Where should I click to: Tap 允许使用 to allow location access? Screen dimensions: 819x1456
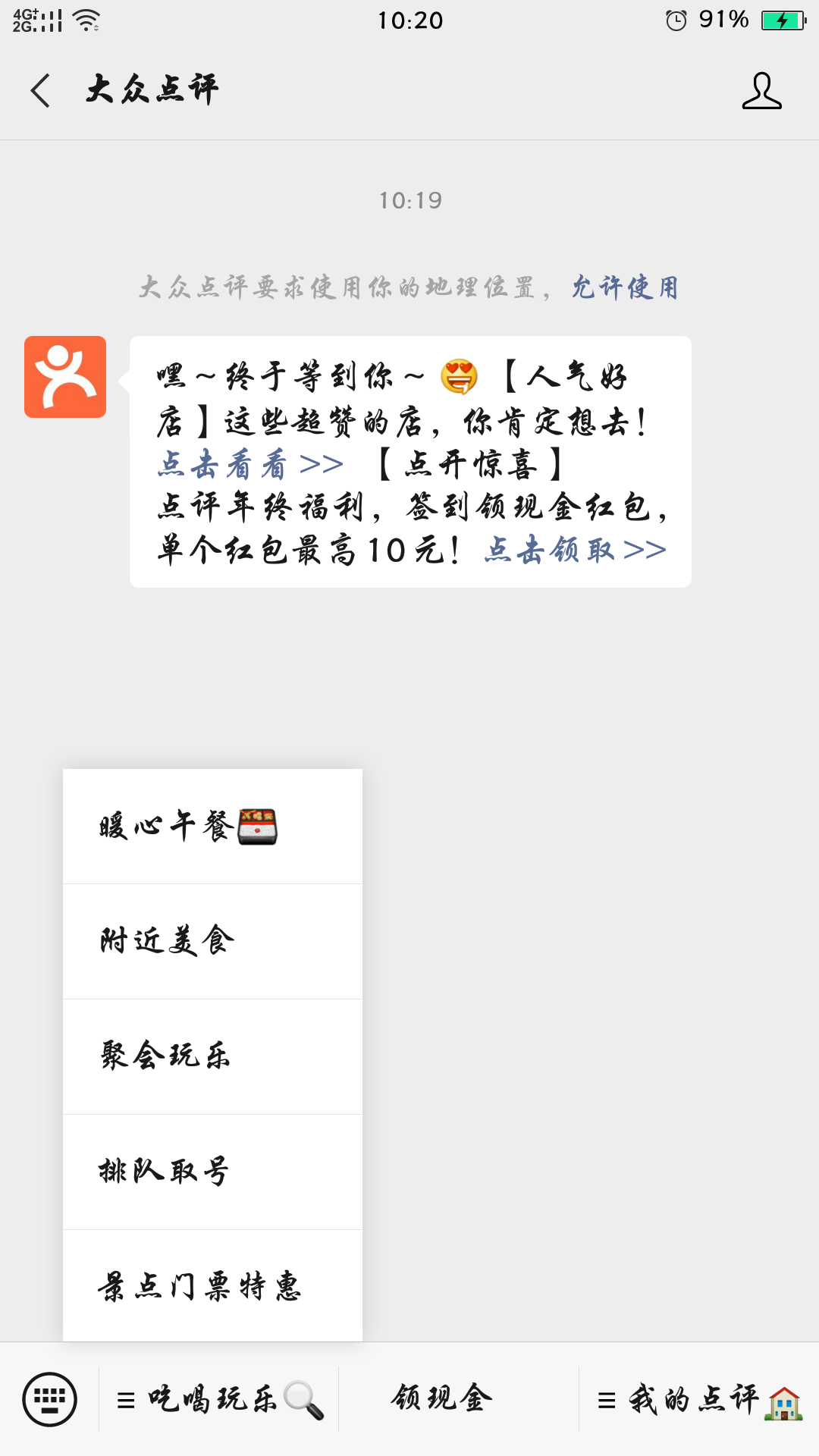[x=625, y=287]
